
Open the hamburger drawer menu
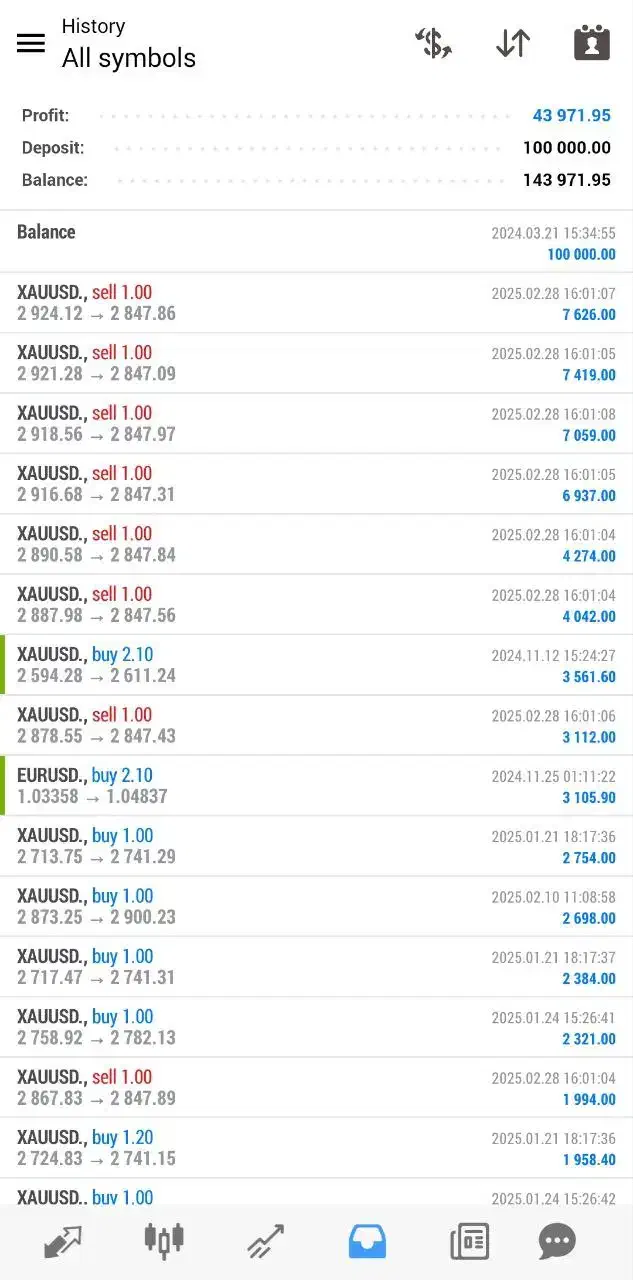point(31,43)
